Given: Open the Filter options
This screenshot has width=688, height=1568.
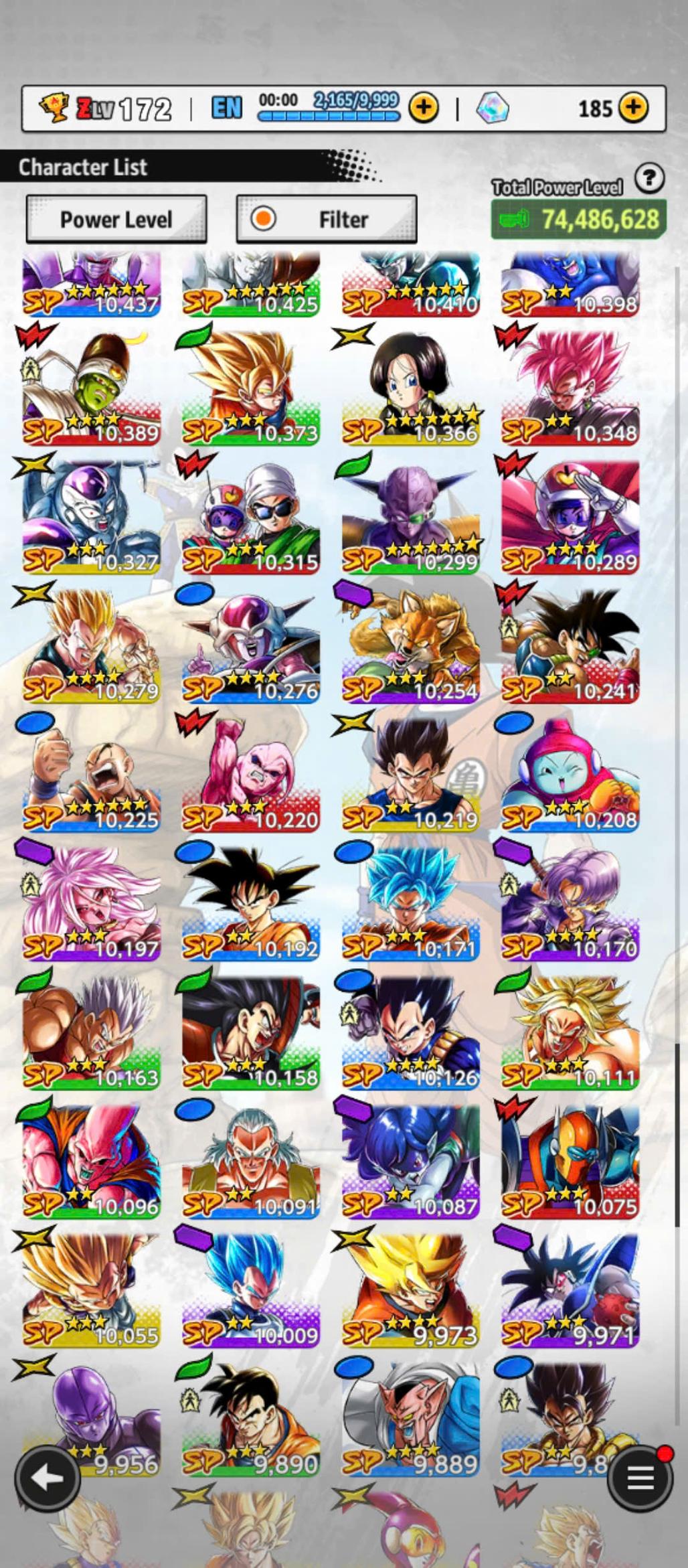Looking at the screenshot, I should [x=327, y=219].
